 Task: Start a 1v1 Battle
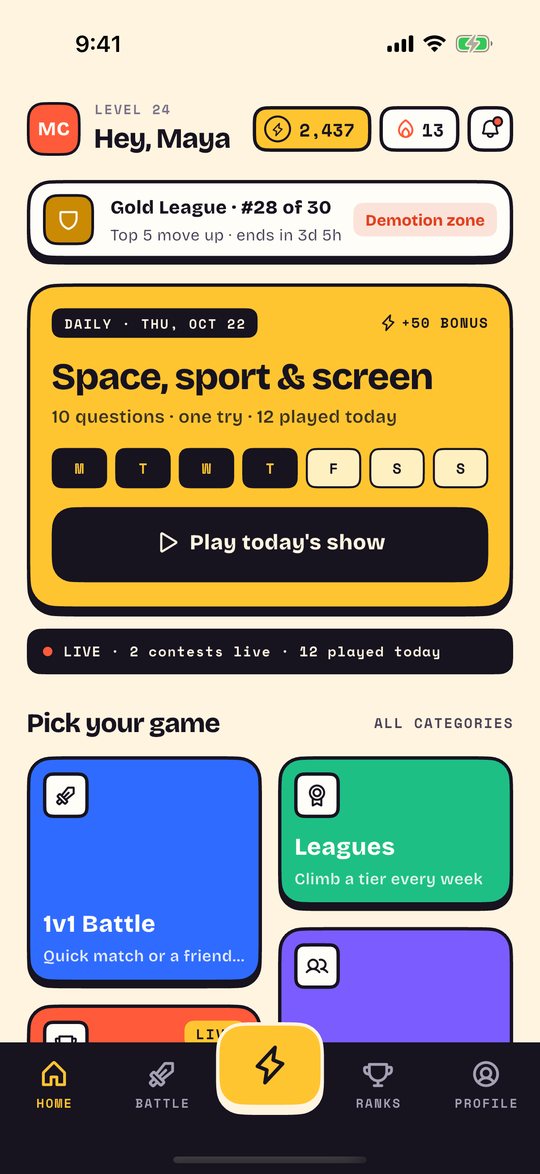(x=145, y=872)
